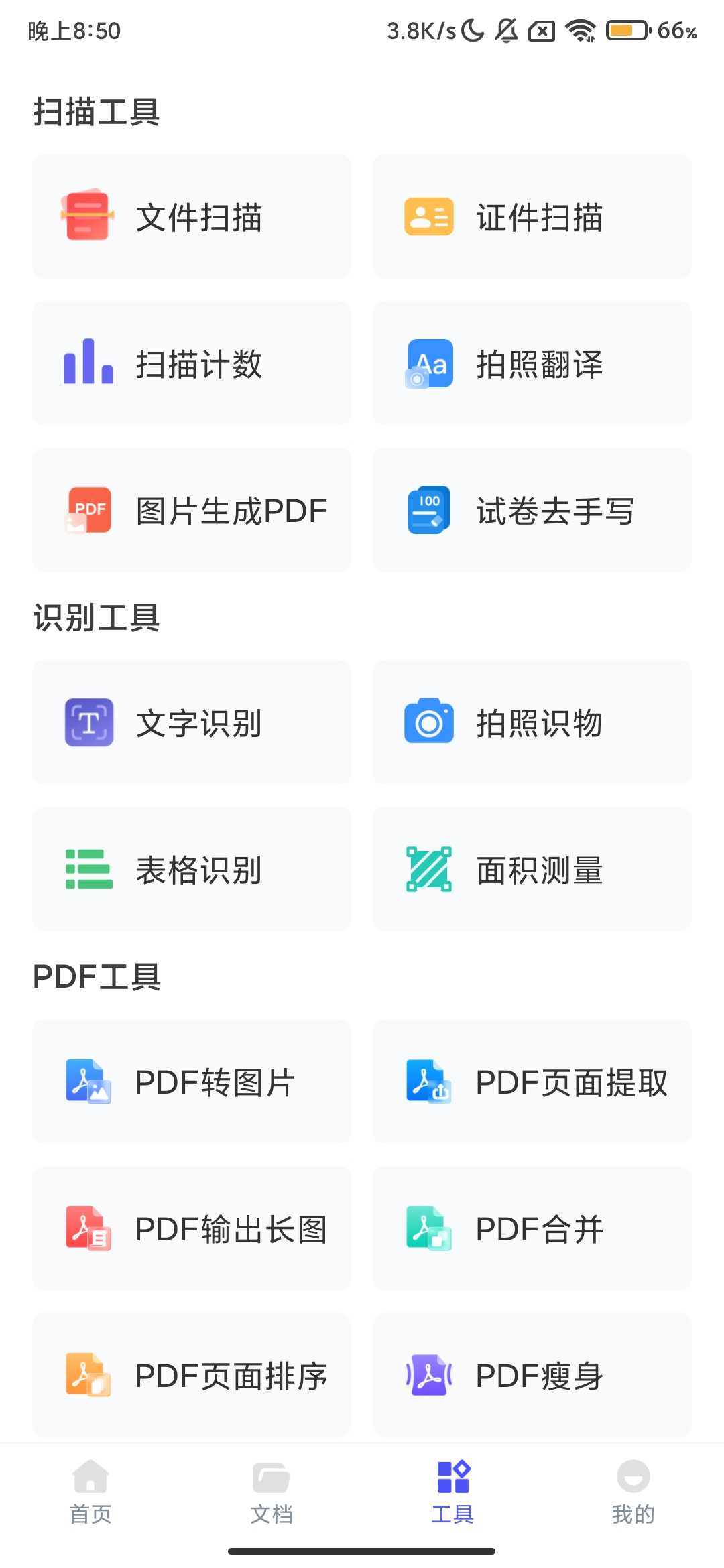Open the PDF输出长图 long image export tool
This screenshot has width=724, height=1568.
[x=191, y=1228]
